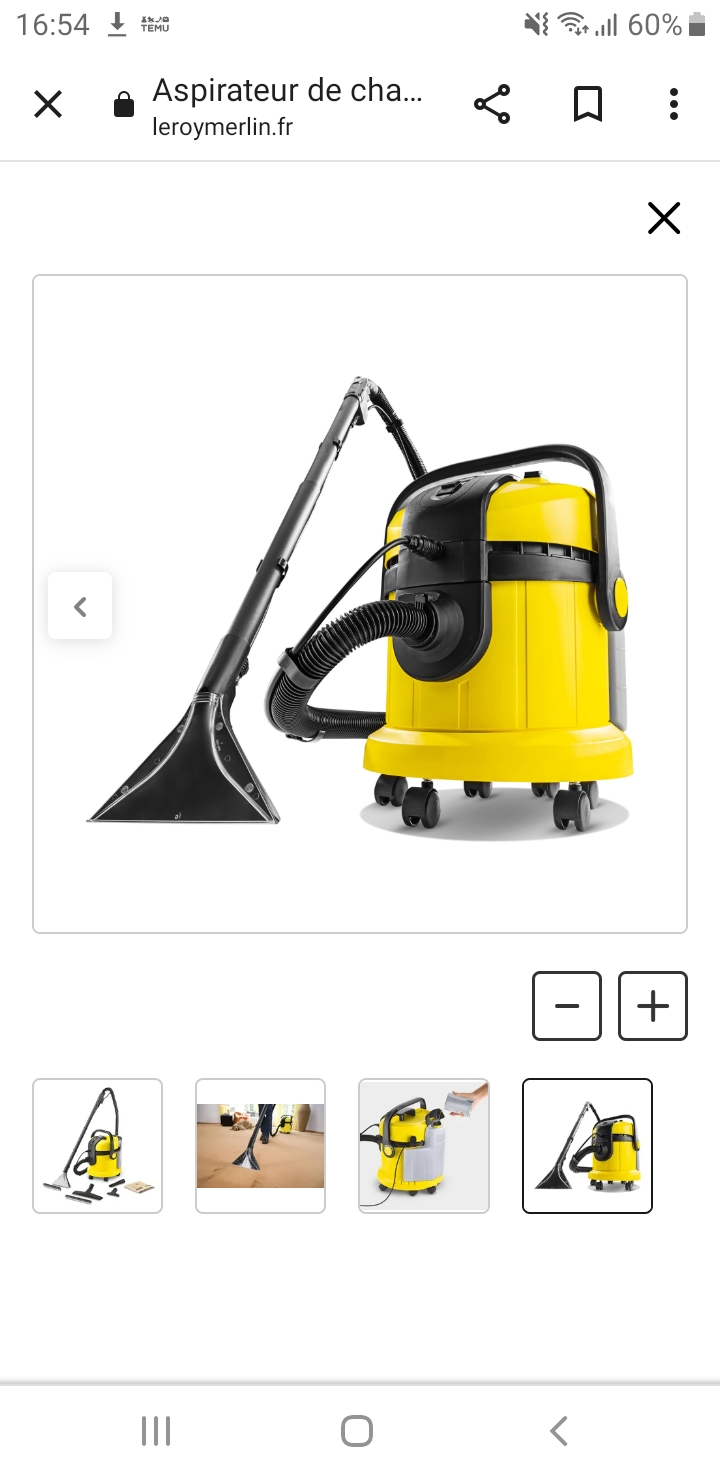
Task: Open recent apps from navigation bar
Action: coord(156,1431)
